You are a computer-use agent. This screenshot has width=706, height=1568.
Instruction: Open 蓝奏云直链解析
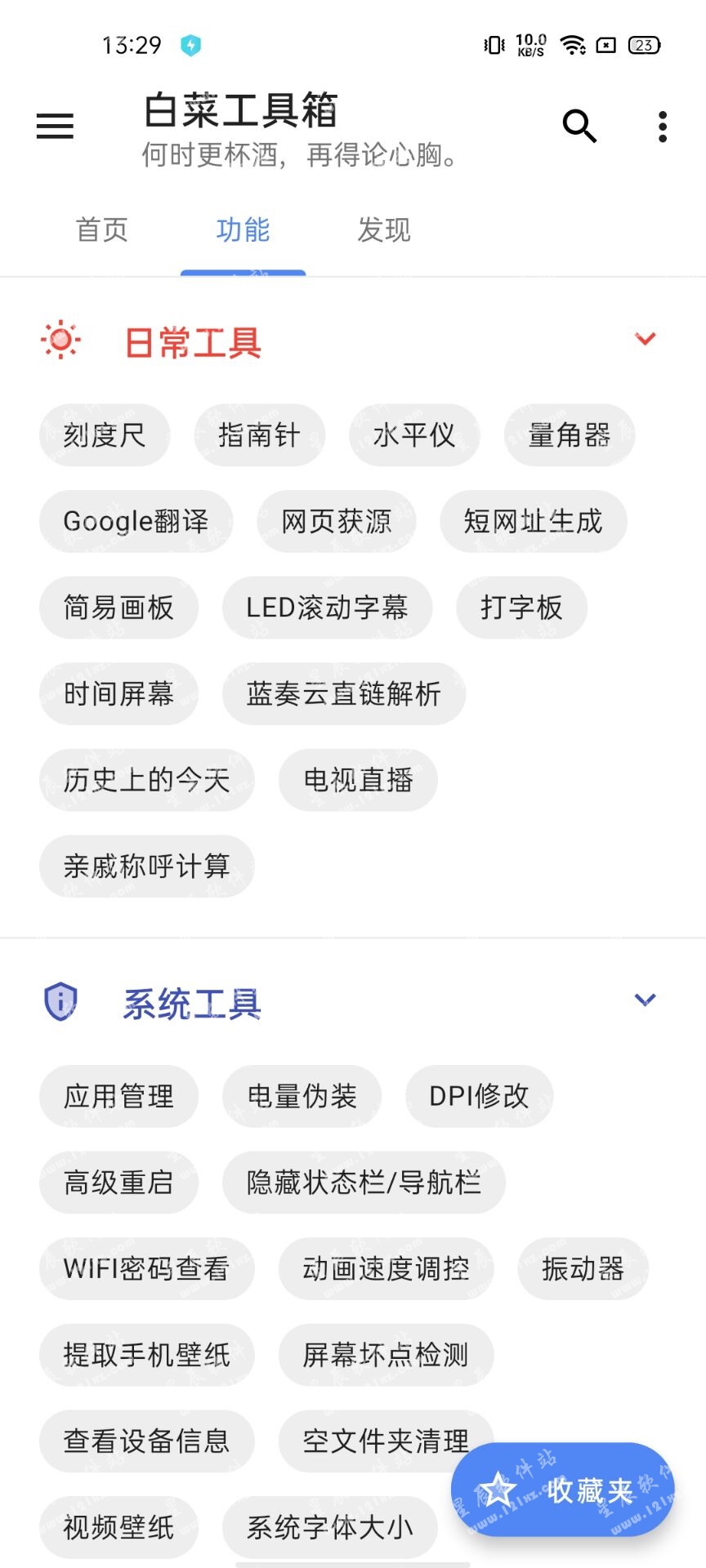pos(343,694)
